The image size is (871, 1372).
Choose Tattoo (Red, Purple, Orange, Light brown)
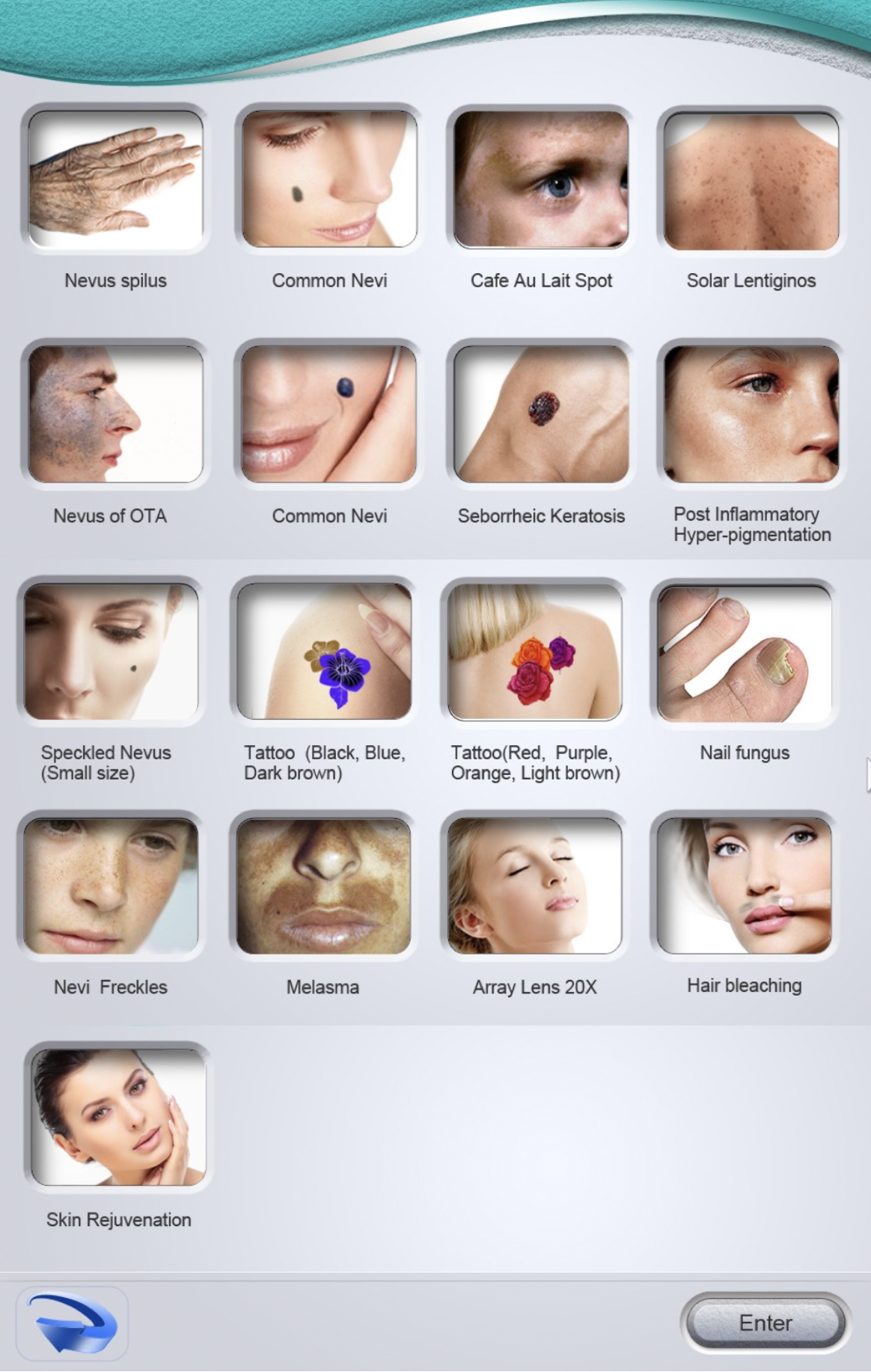[534, 651]
